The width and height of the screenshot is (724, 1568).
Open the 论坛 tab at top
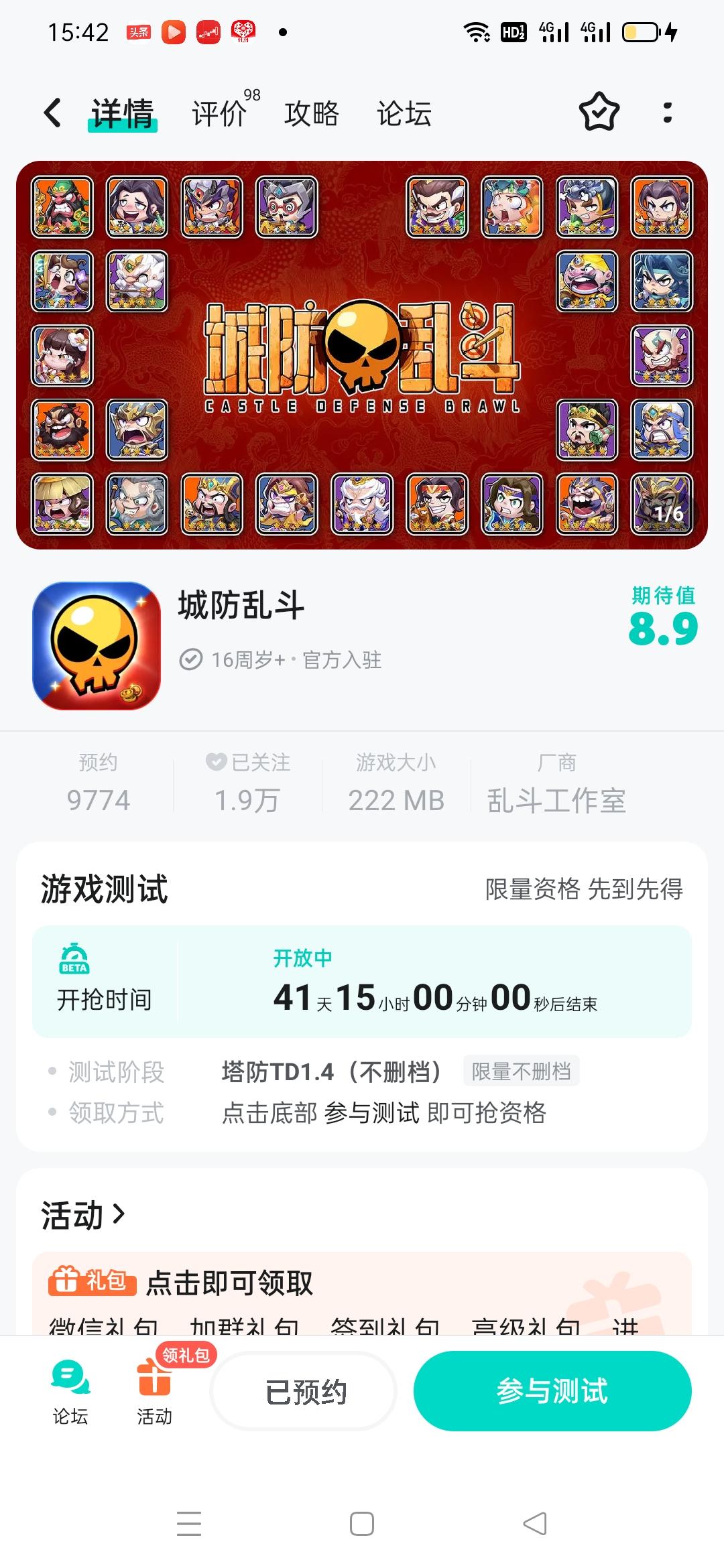pos(403,114)
